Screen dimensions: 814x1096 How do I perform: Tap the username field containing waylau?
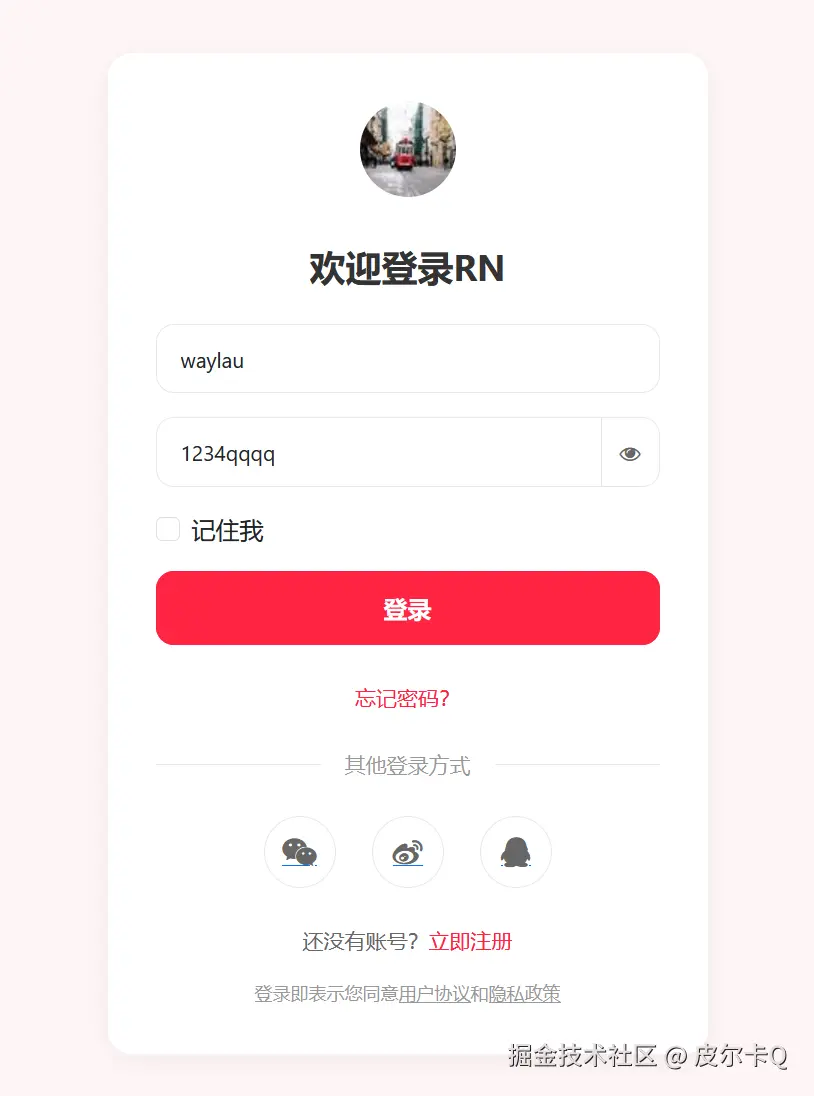407,359
